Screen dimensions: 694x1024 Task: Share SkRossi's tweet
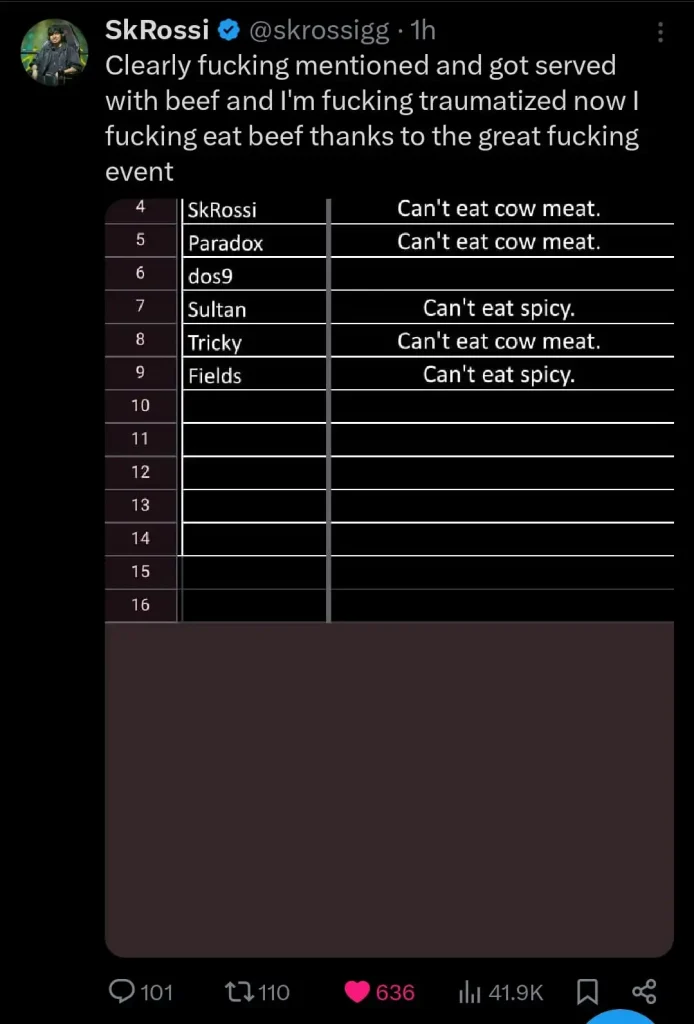click(x=645, y=991)
